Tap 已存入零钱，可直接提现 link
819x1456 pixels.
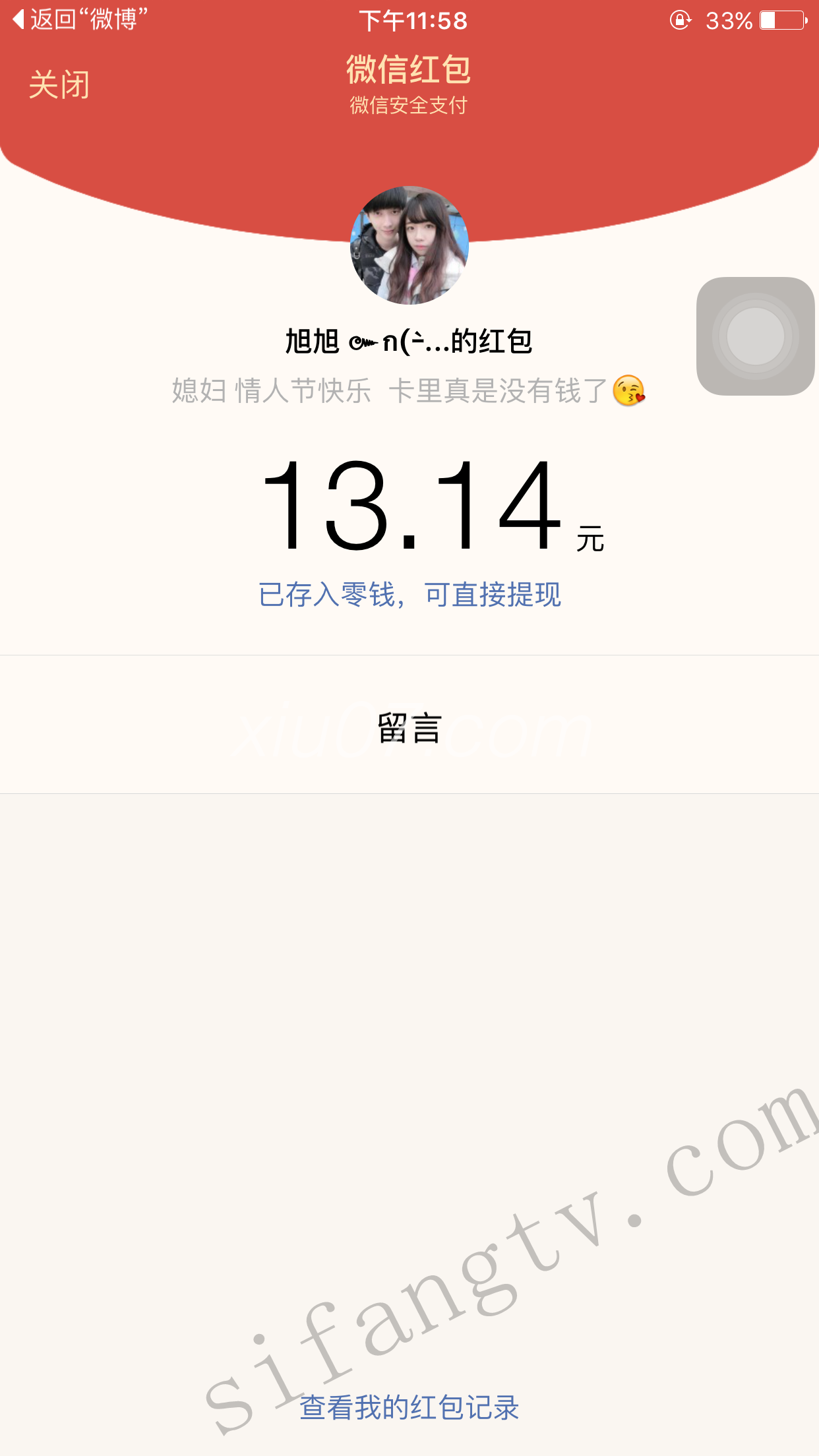tap(409, 595)
